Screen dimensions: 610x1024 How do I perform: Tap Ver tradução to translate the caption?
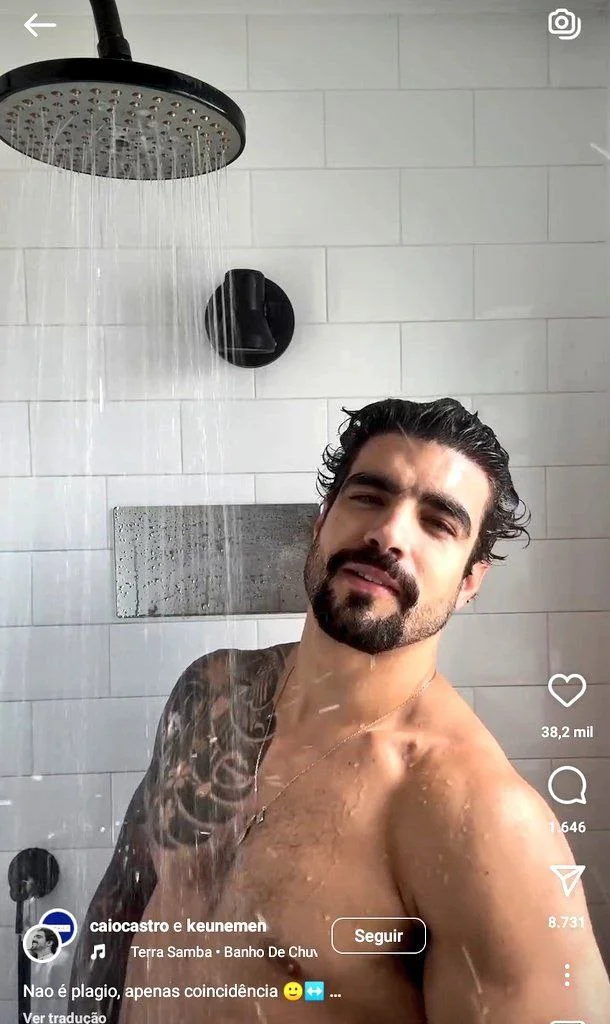click(64, 1017)
